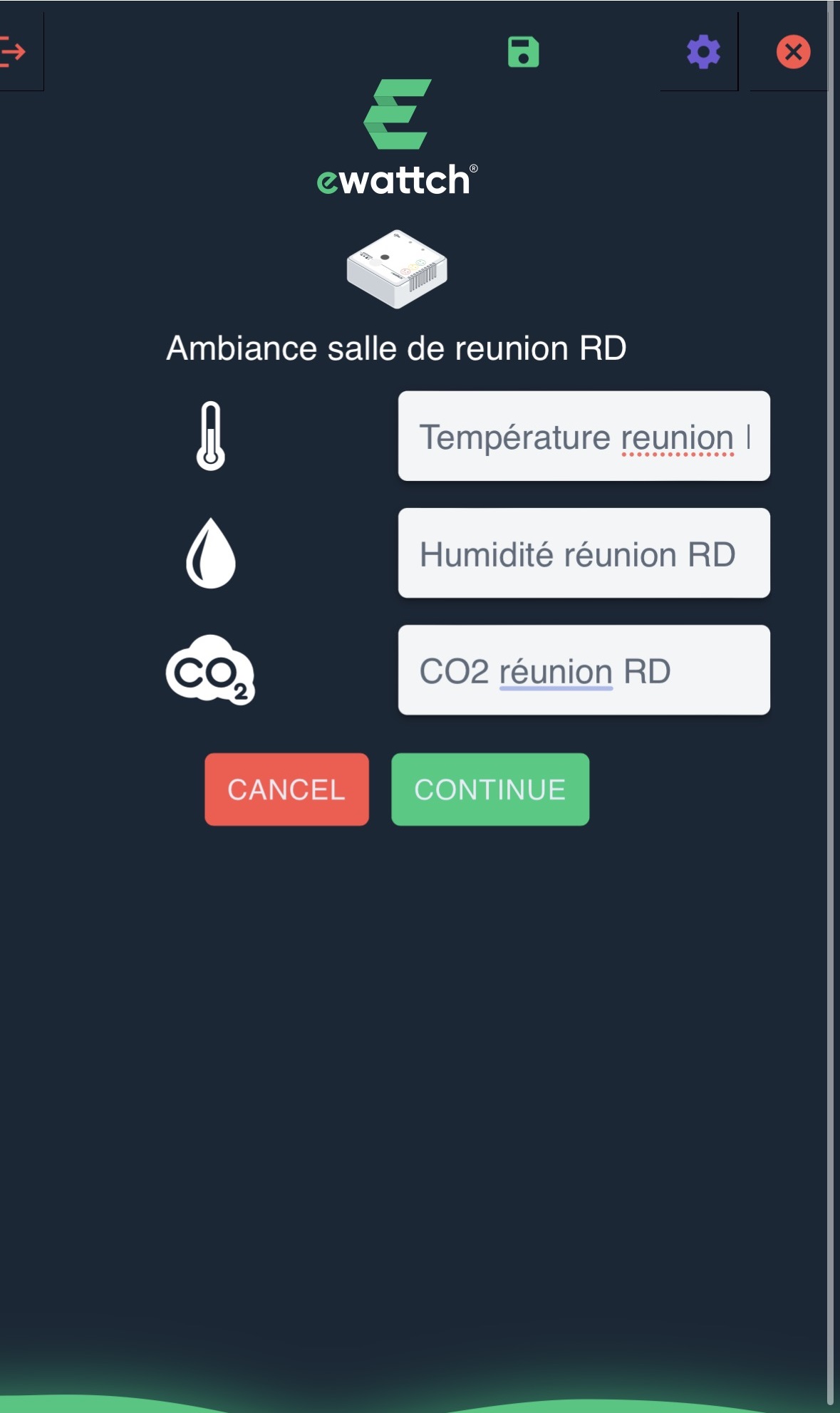Edit the Température reunion field
The image size is (840, 1413).
click(x=584, y=436)
